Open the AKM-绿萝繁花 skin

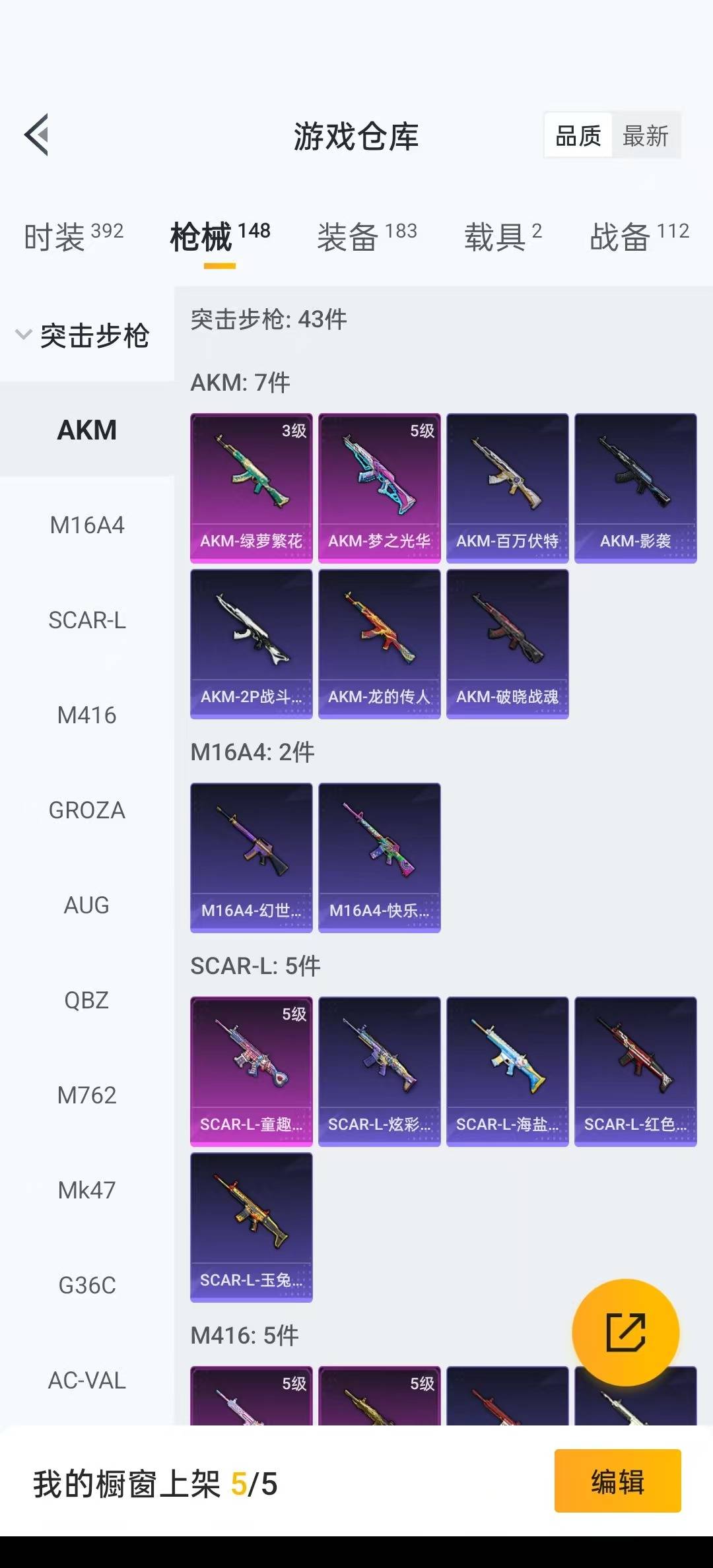click(252, 488)
